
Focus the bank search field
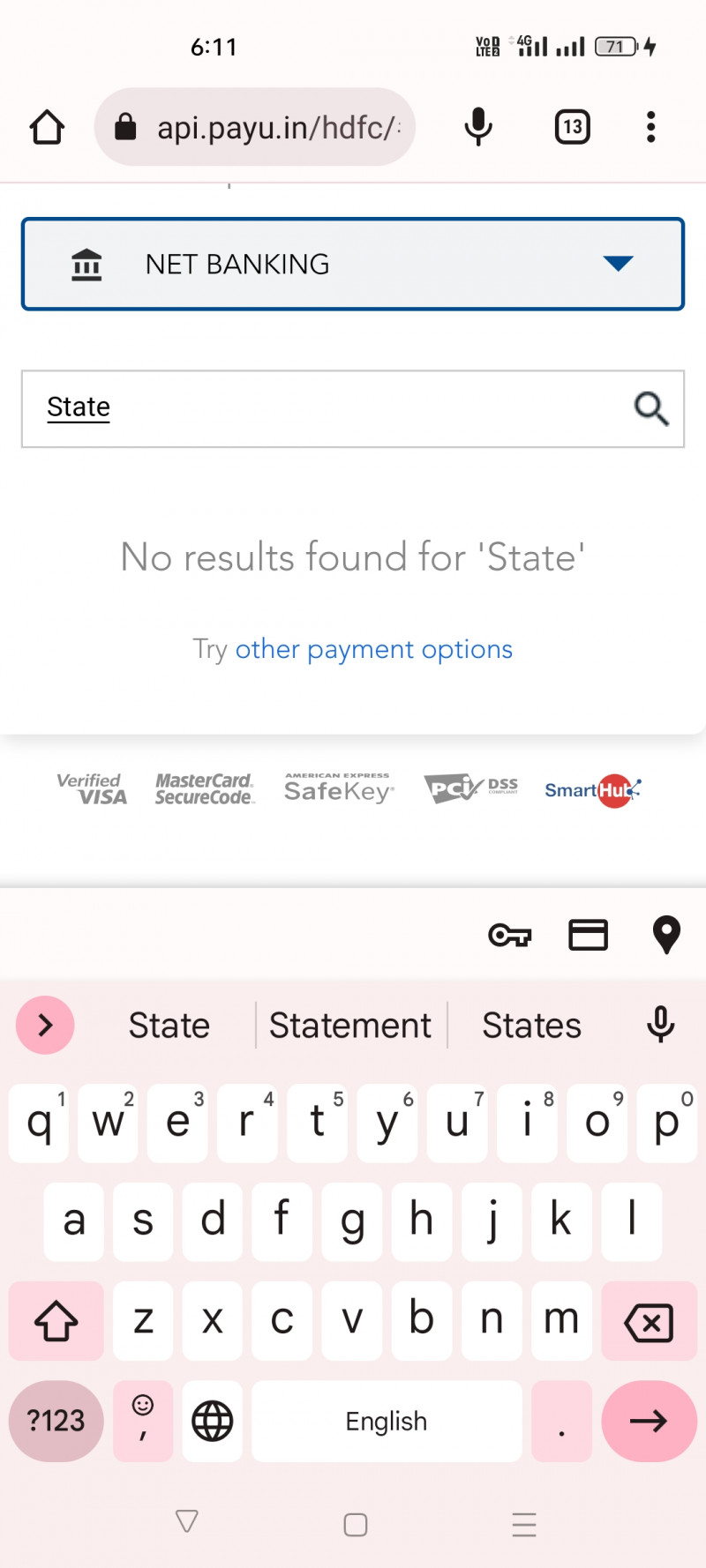pos(327,407)
